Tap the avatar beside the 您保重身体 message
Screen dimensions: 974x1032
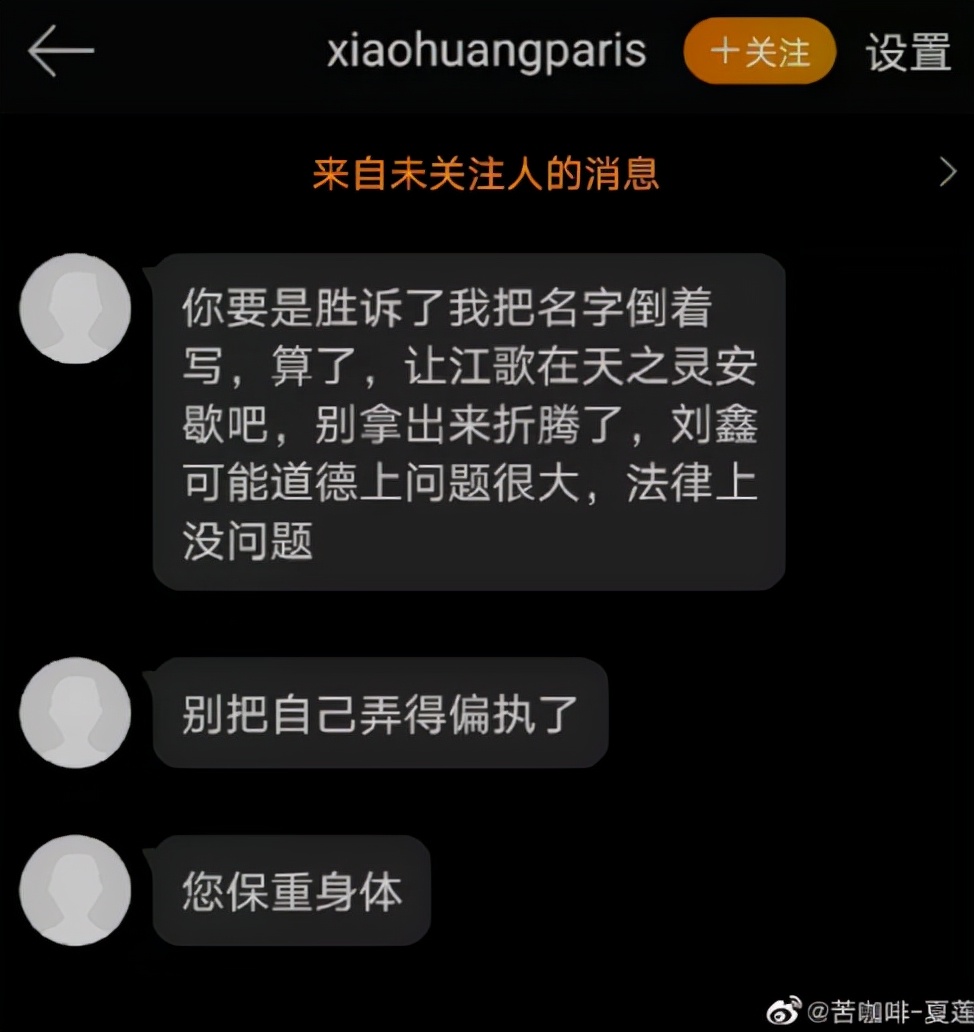point(75,890)
